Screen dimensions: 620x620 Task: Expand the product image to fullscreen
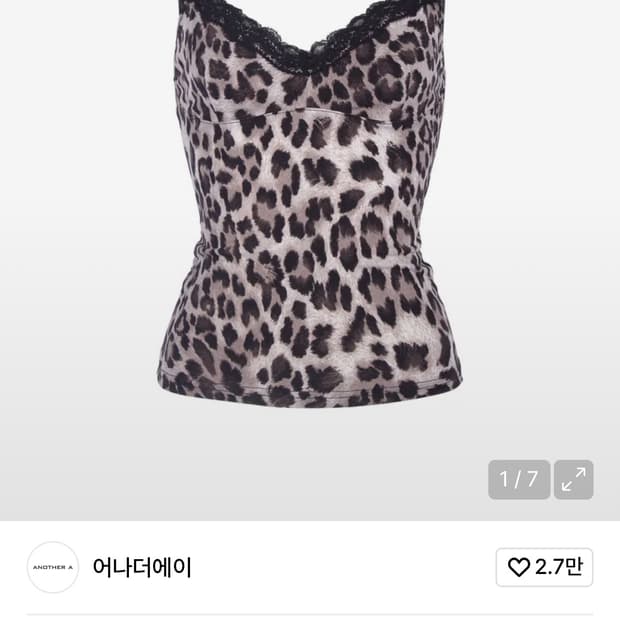[x=573, y=480]
